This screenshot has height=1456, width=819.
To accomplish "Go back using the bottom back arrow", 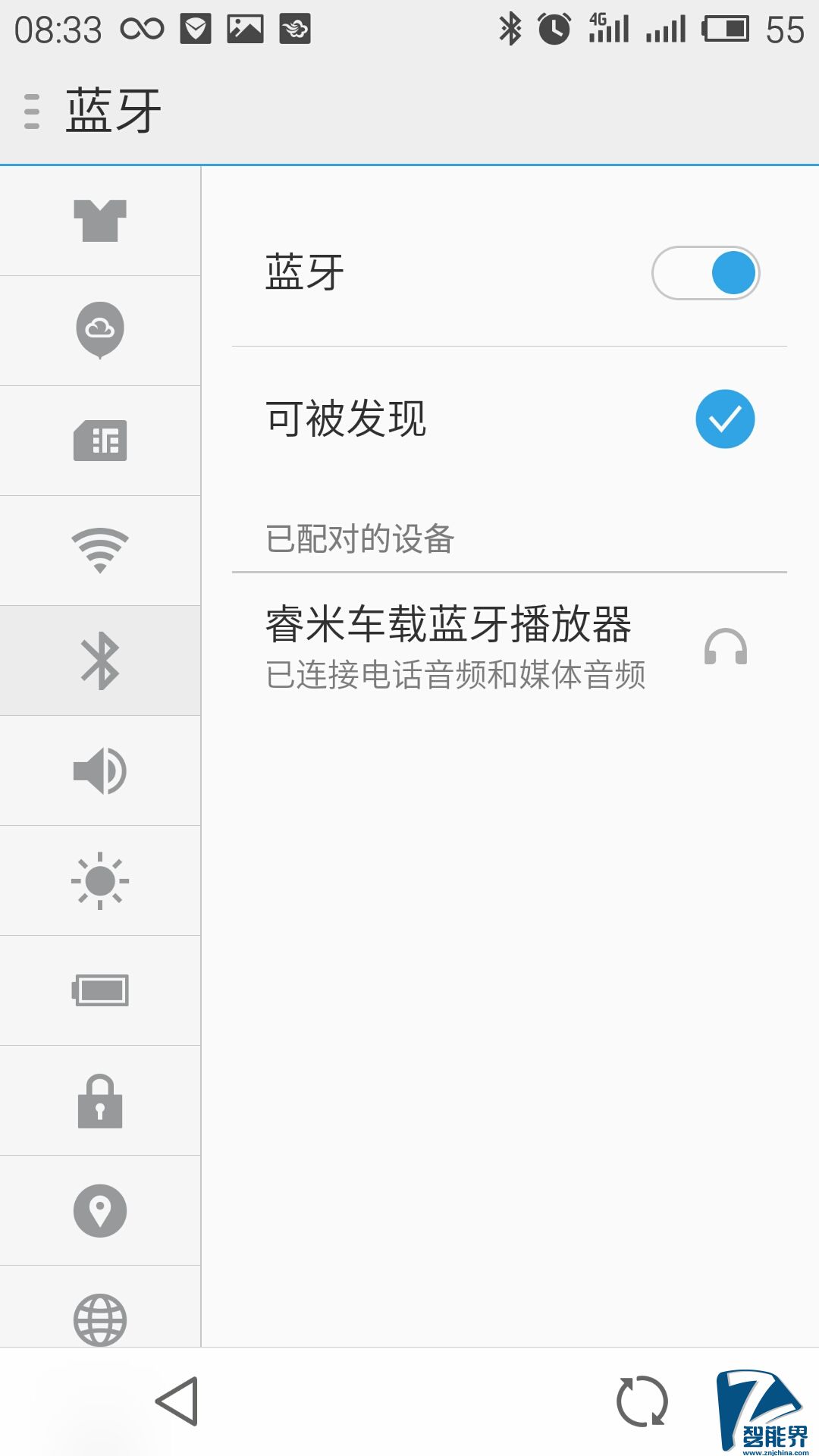I will [177, 1401].
